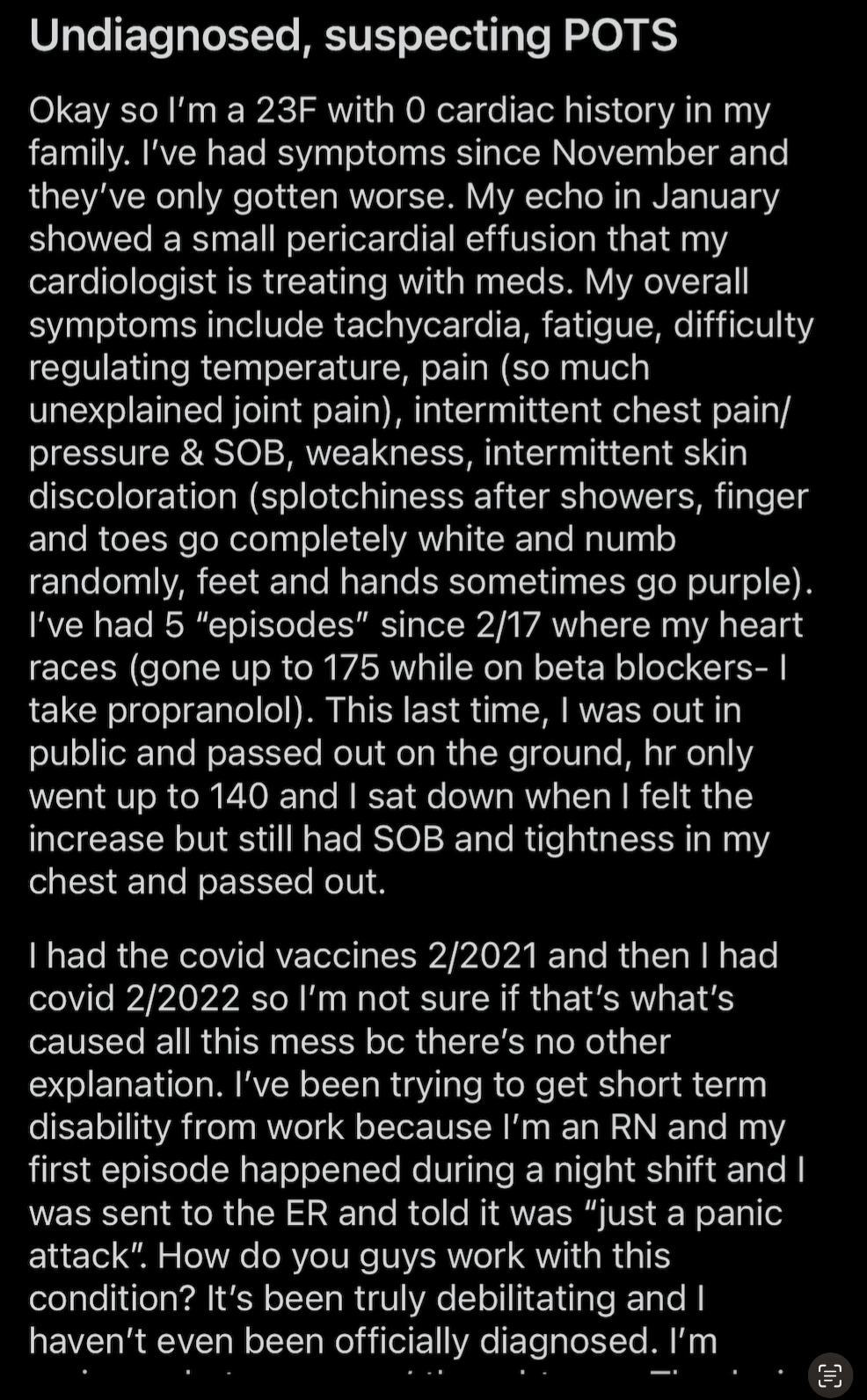The image size is (867, 1400).
Task: Activate the Live Text scan icon
Action: 829,1374
